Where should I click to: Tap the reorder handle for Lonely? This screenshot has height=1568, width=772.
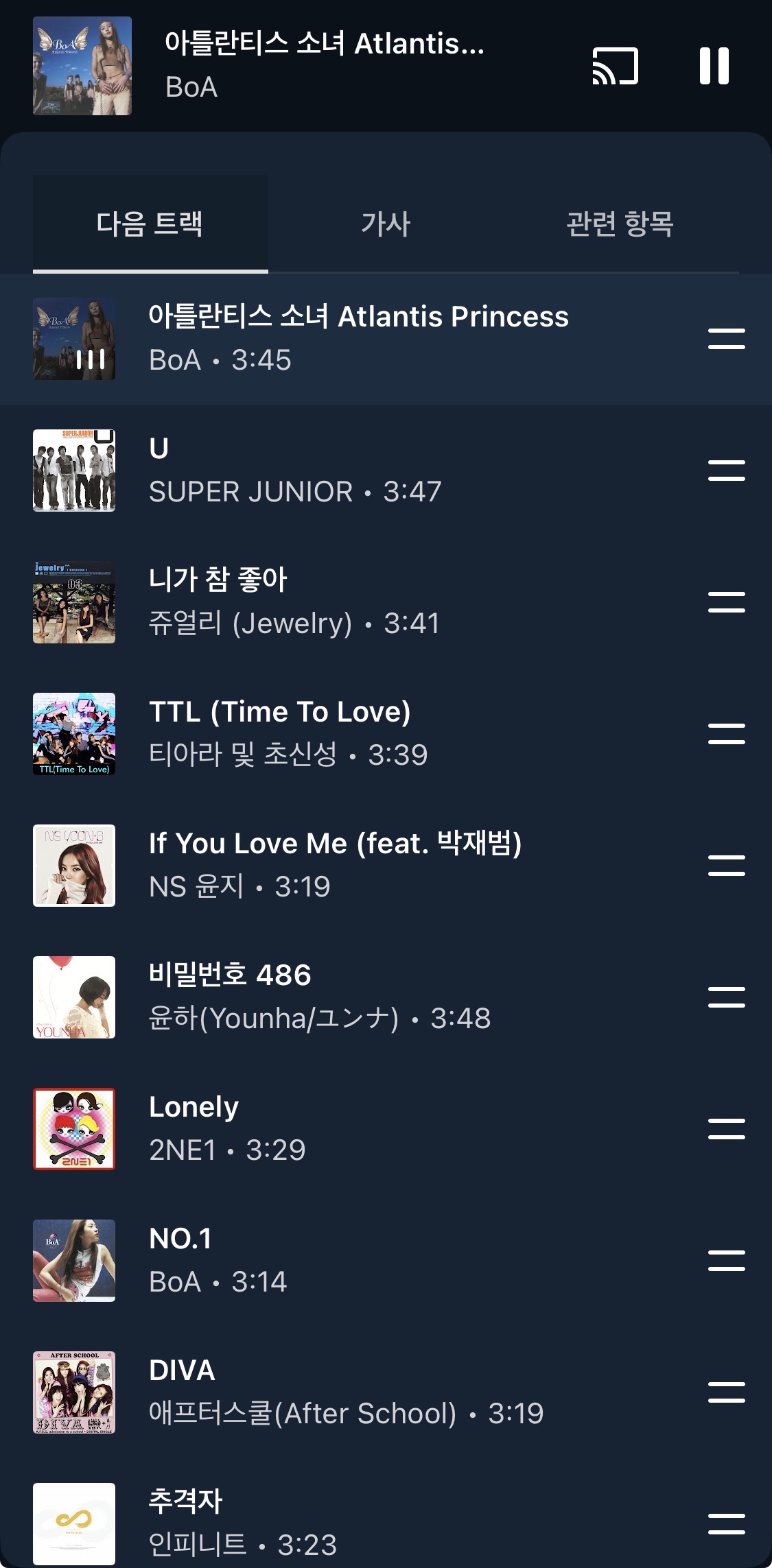[726, 1129]
